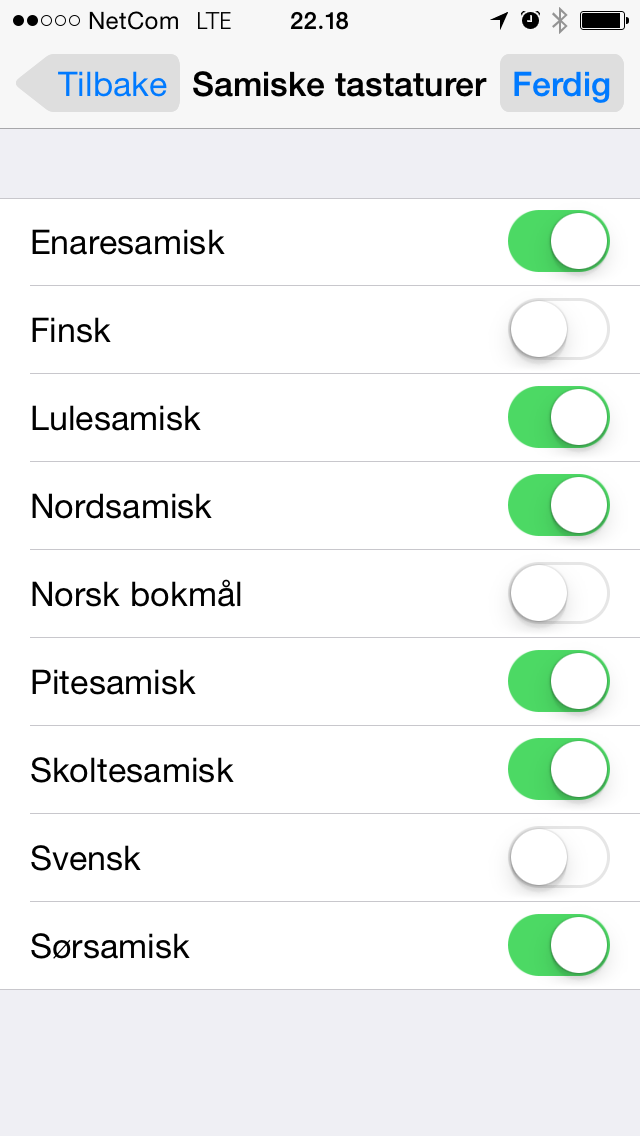Turn off the Lulesamisk switch
The width and height of the screenshot is (640, 1136).
(559, 417)
